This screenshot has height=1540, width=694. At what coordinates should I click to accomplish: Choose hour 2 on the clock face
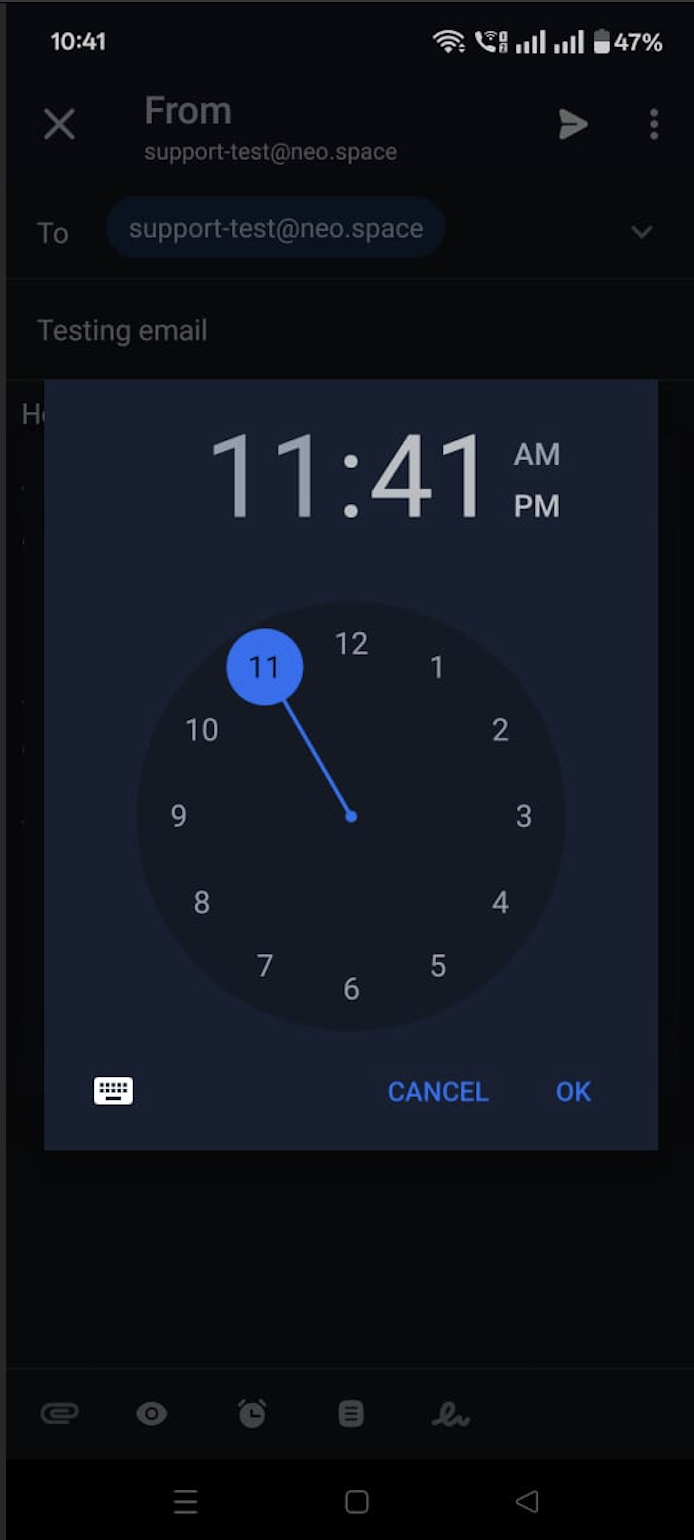(x=500, y=730)
